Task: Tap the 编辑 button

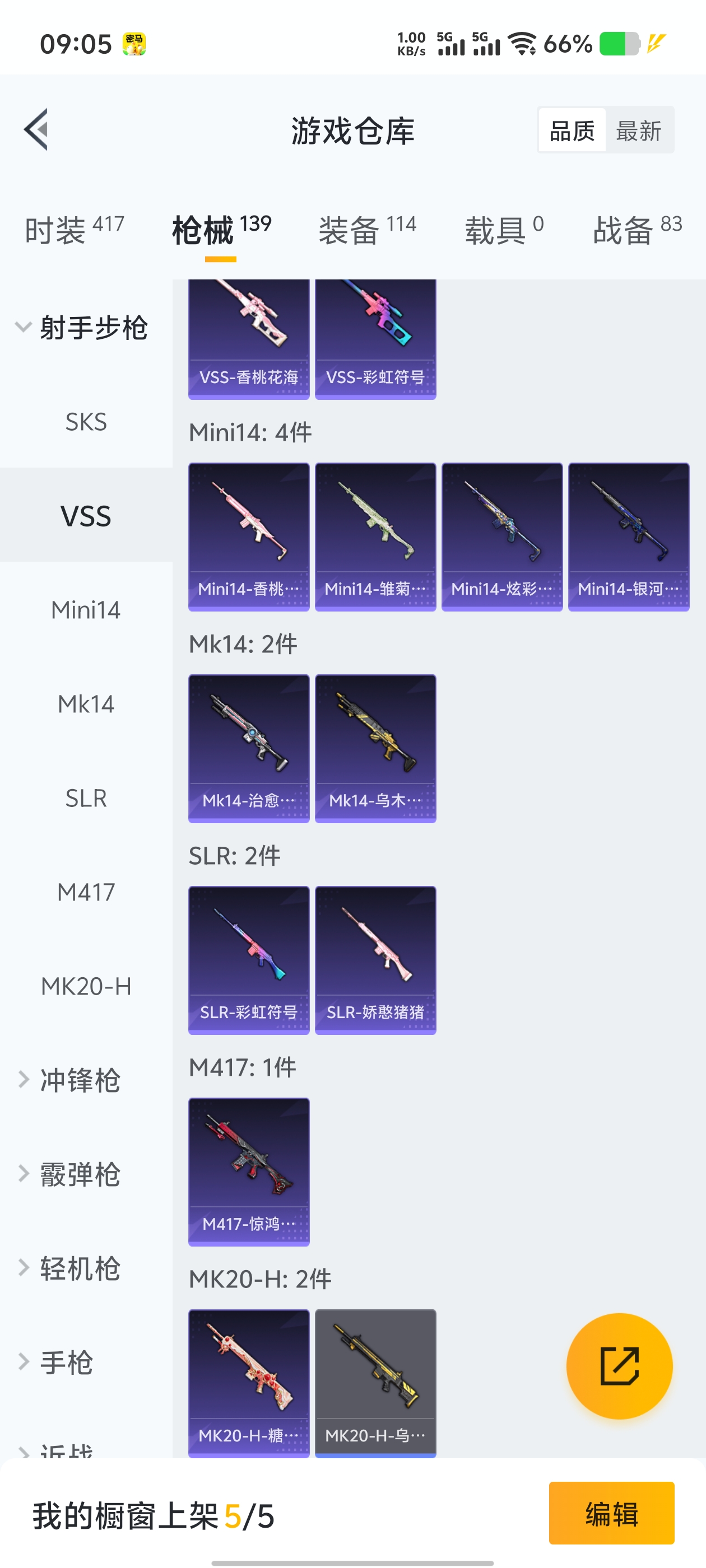Action: click(611, 1513)
